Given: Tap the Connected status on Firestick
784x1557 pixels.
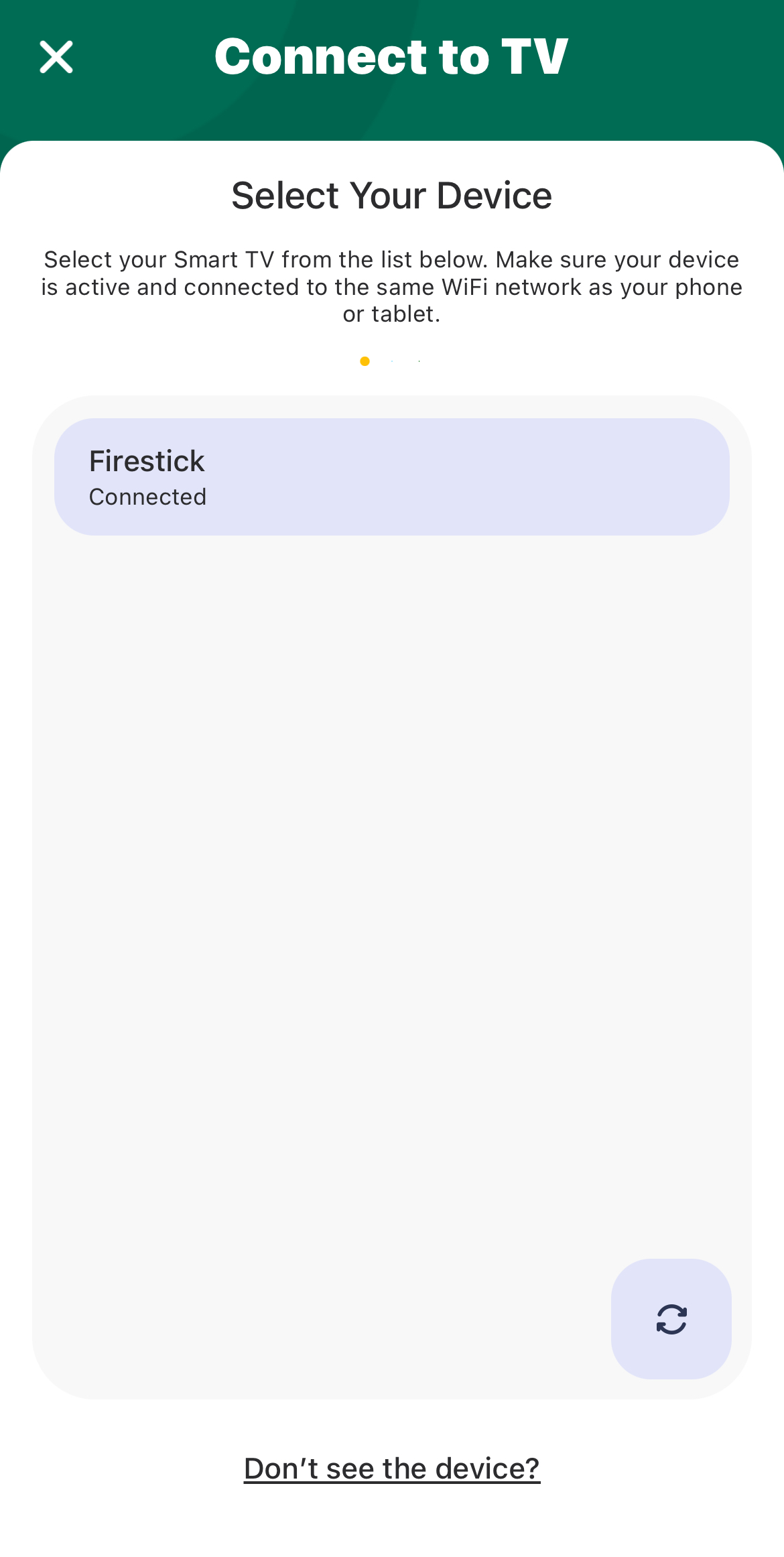Looking at the screenshot, I should coord(147,496).
